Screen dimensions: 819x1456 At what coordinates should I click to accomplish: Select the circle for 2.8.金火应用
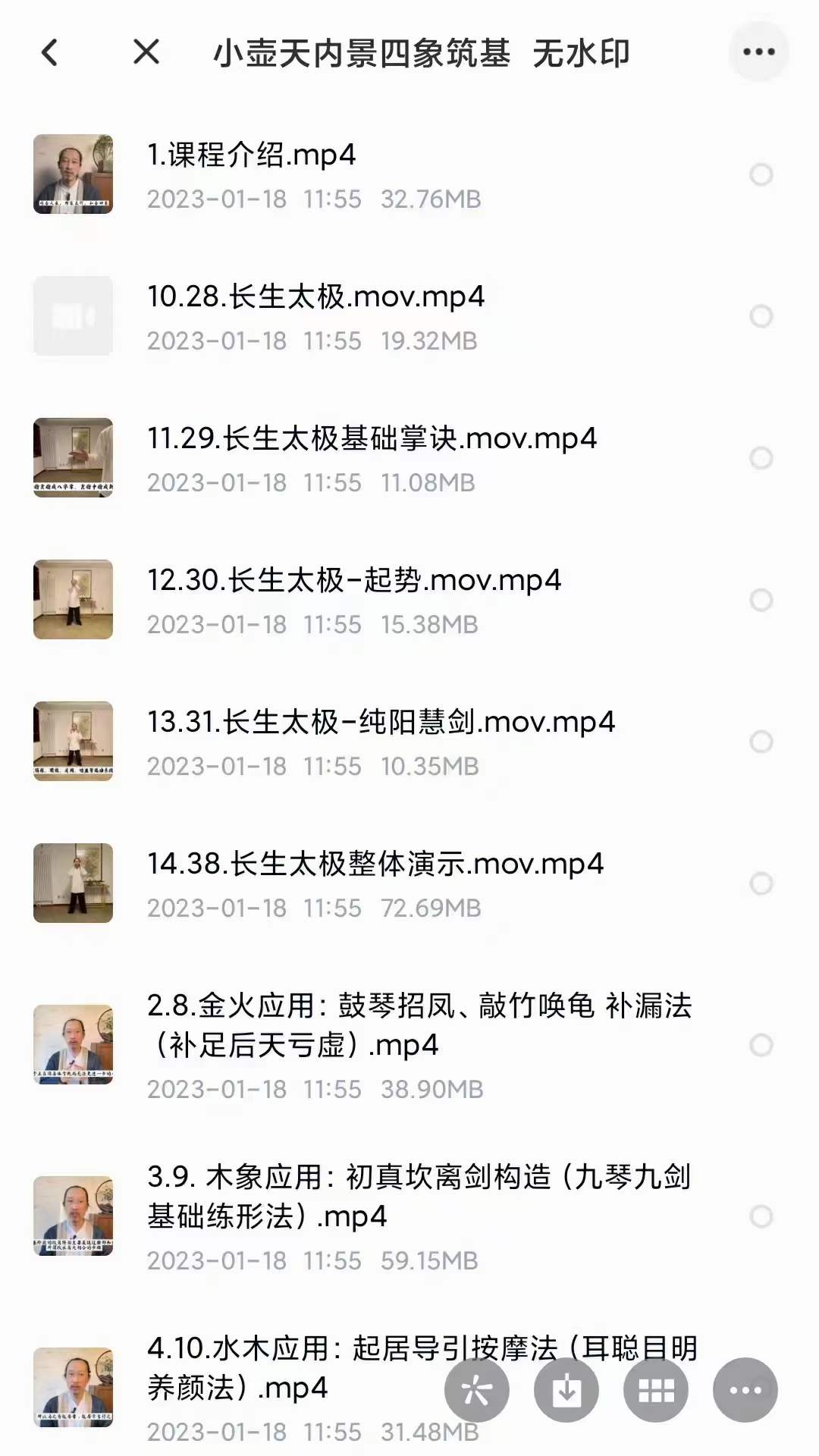click(x=761, y=1046)
